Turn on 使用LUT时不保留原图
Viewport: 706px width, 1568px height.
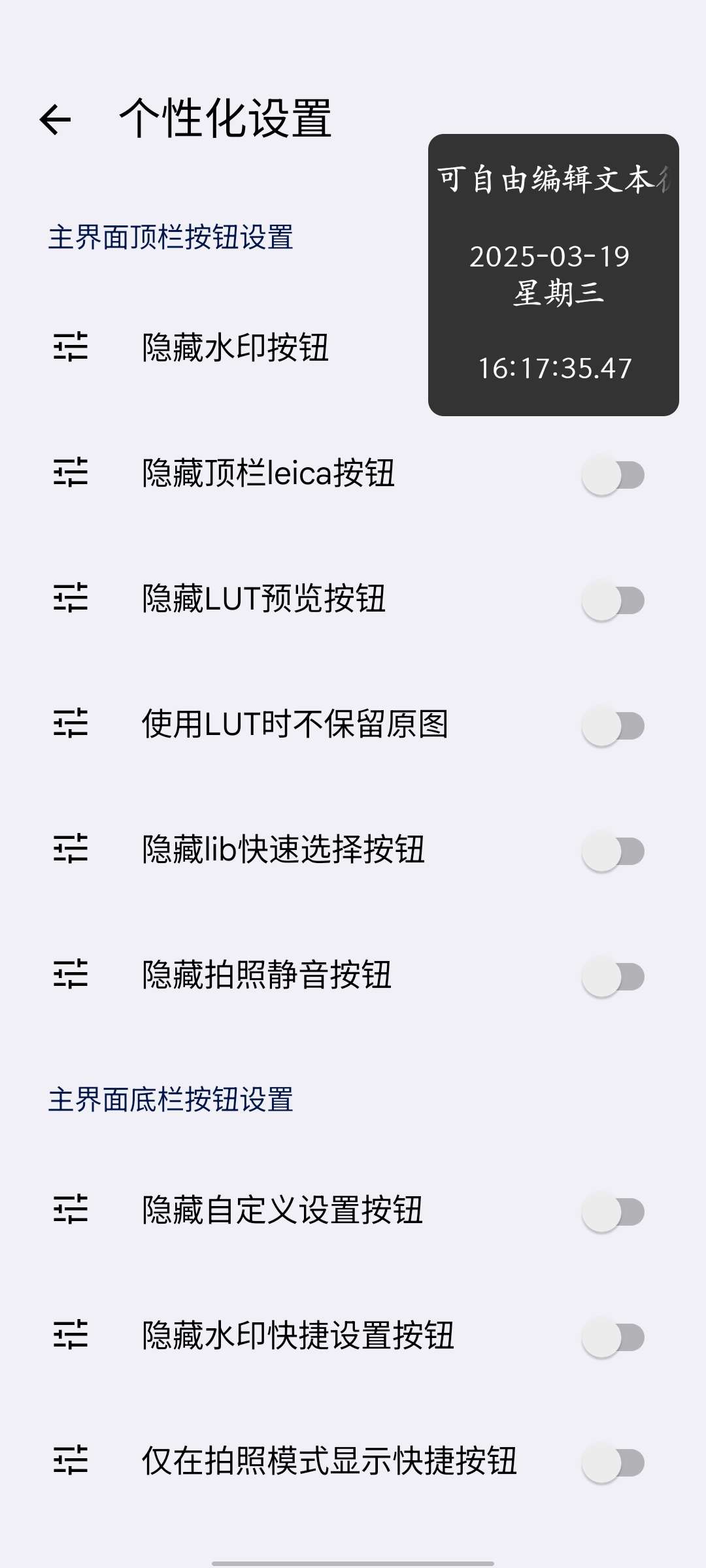pos(613,726)
